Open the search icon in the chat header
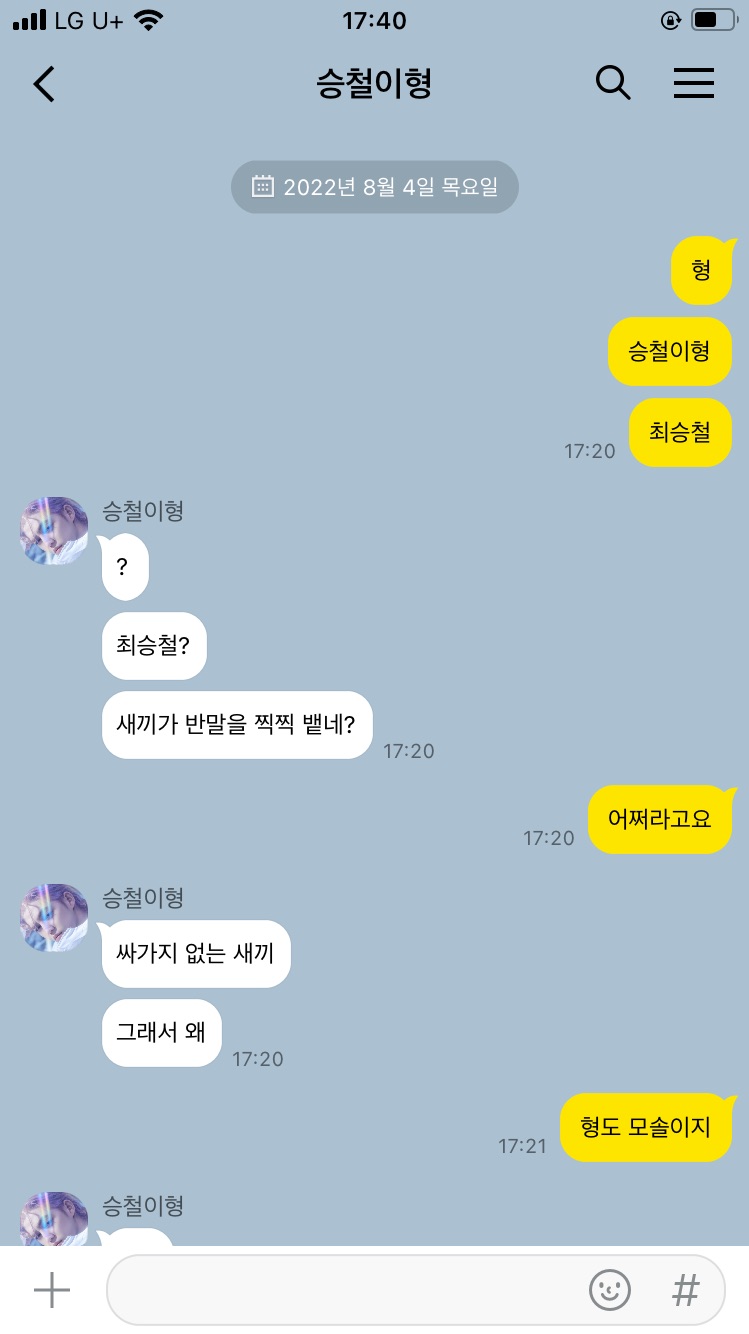The width and height of the screenshot is (749, 1334). point(613,84)
